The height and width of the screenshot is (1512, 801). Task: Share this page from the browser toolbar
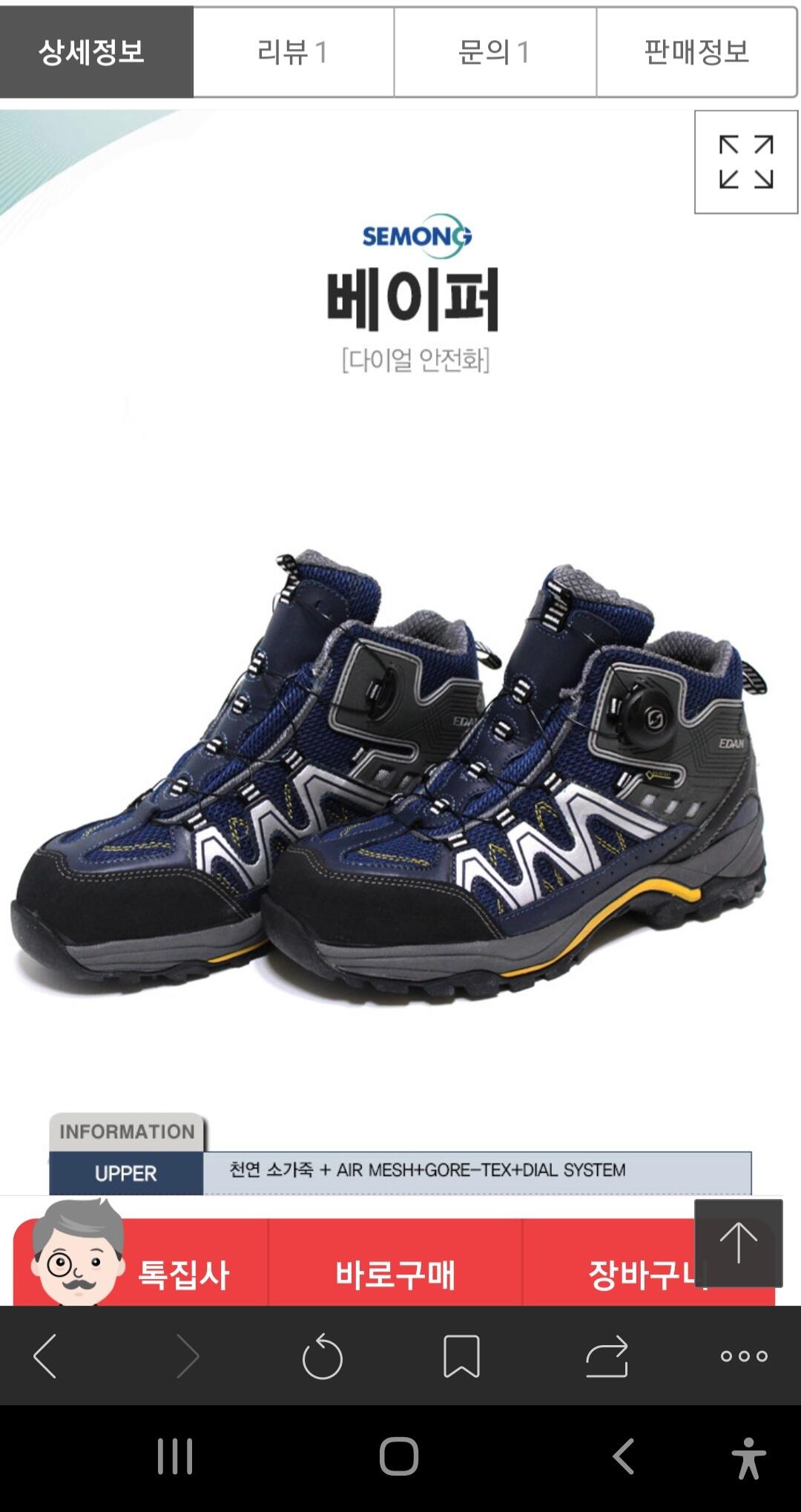(x=607, y=1356)
